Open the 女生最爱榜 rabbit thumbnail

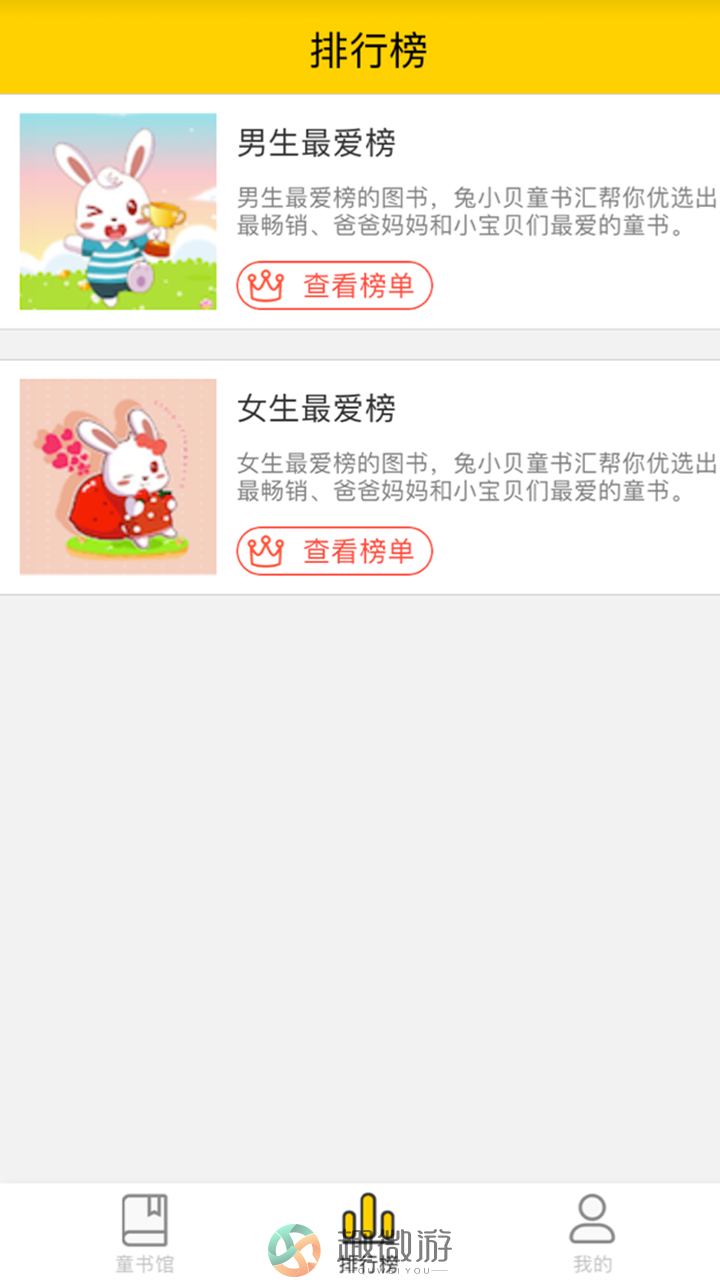click(118, 476)
